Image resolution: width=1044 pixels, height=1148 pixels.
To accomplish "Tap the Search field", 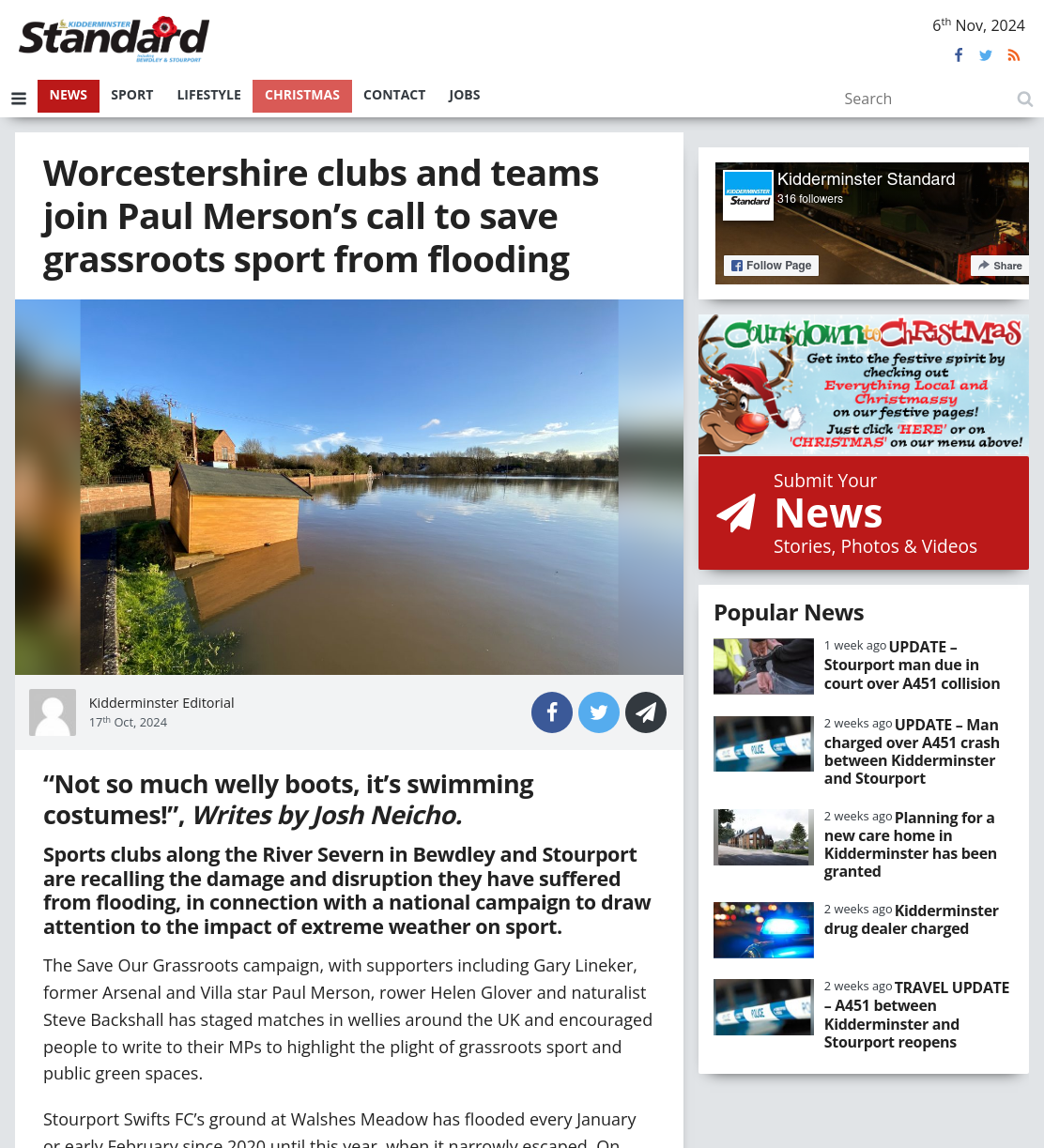I will tap(925, 99).
